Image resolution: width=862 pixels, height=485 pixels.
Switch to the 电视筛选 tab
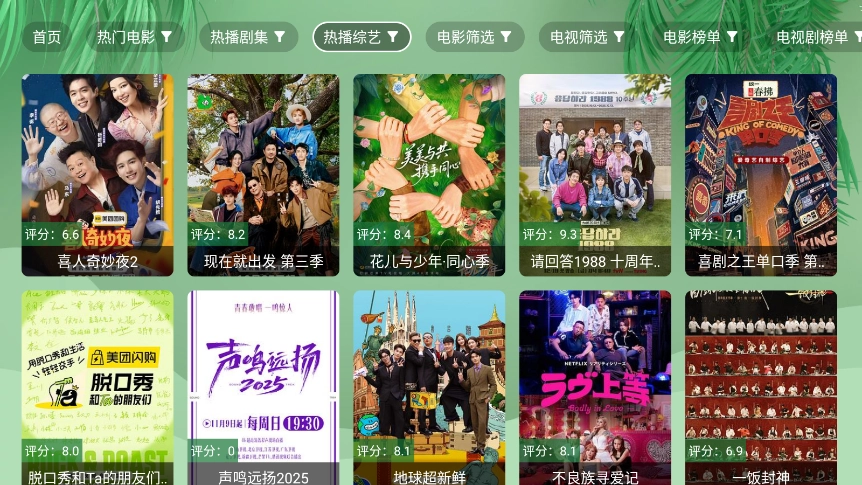(x=588, y=37)
